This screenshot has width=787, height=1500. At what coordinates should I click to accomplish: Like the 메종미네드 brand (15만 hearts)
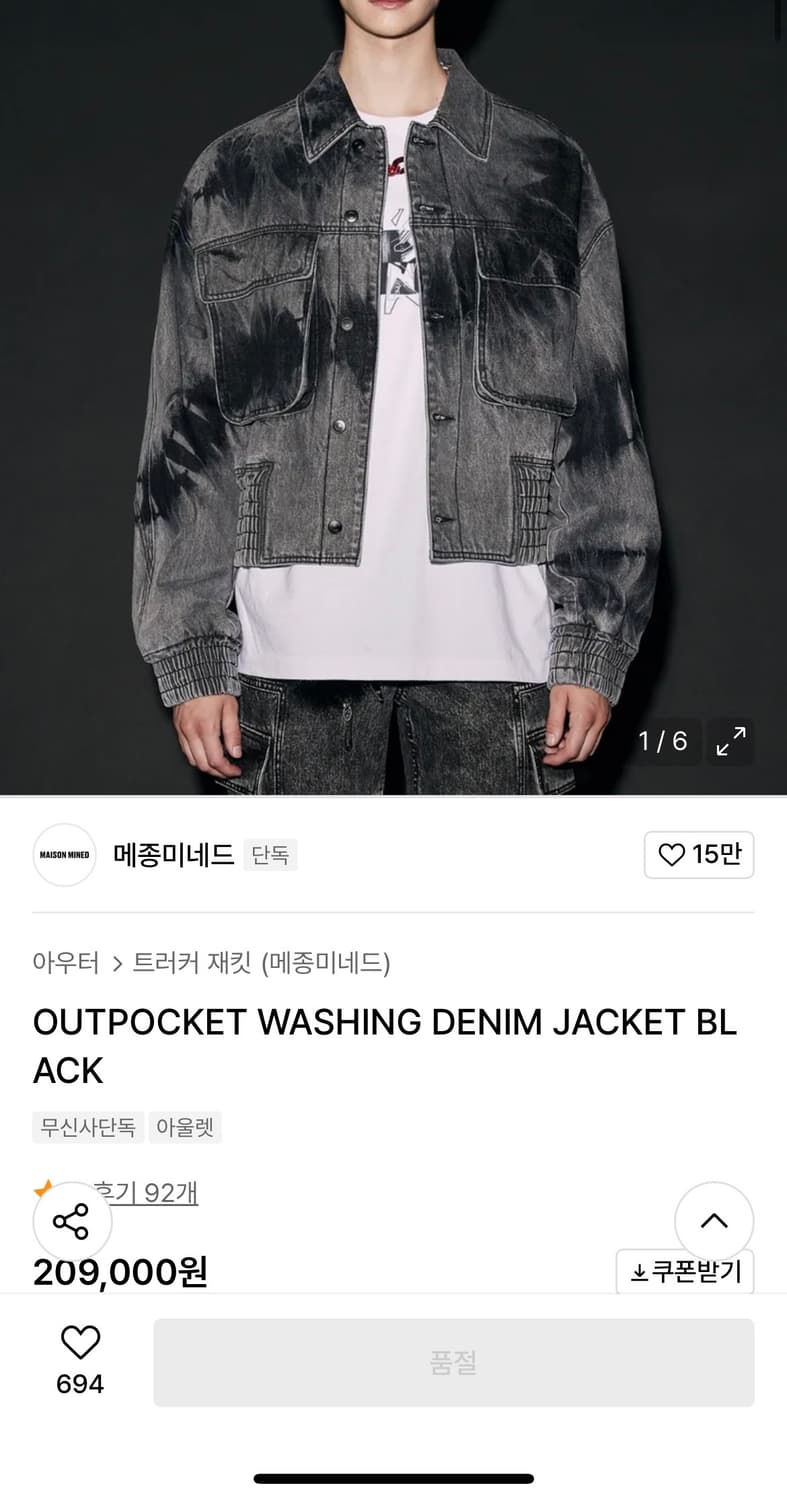pos(699,855)
